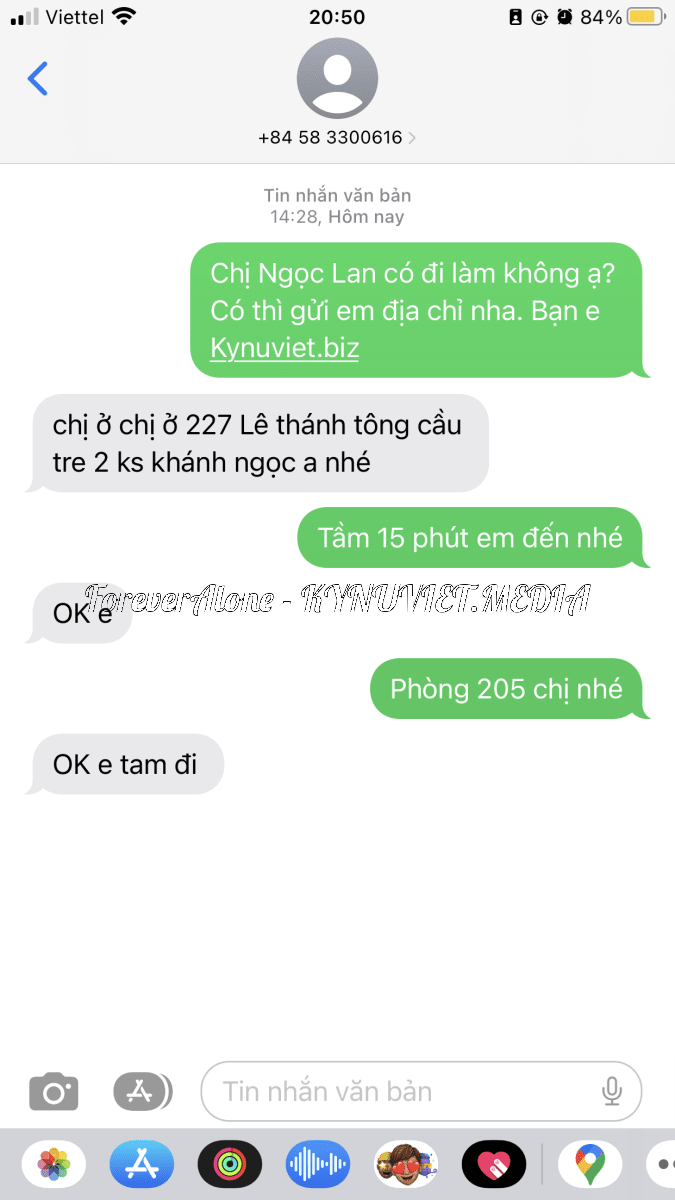The height and width of the screenshot is (1200, 675).
Task: Open the Digital Touch heart app
Action: click(494, 1164)
